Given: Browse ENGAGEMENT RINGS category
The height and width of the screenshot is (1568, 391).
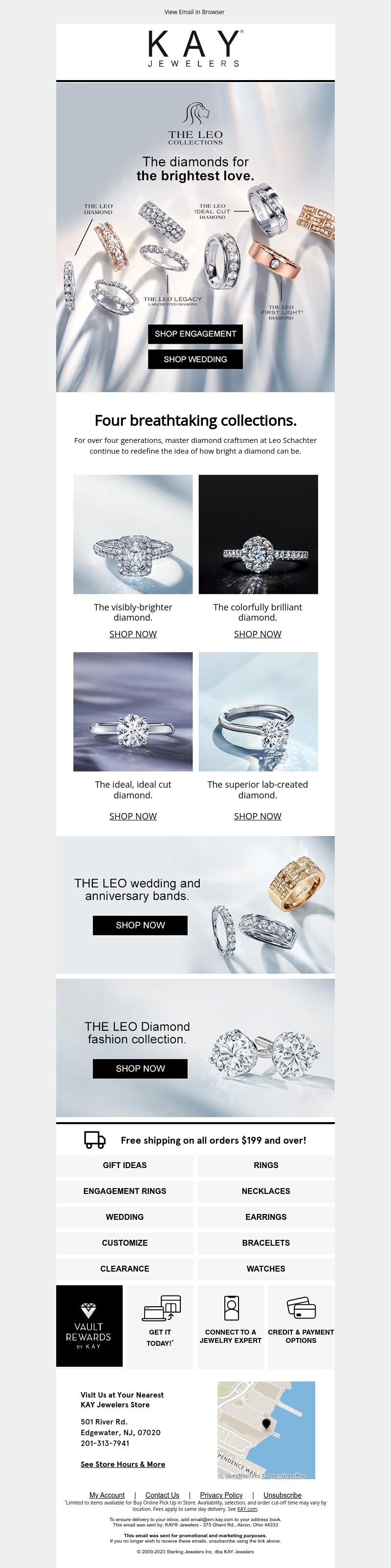Looking at the screenshot, I should [125, 1191].
